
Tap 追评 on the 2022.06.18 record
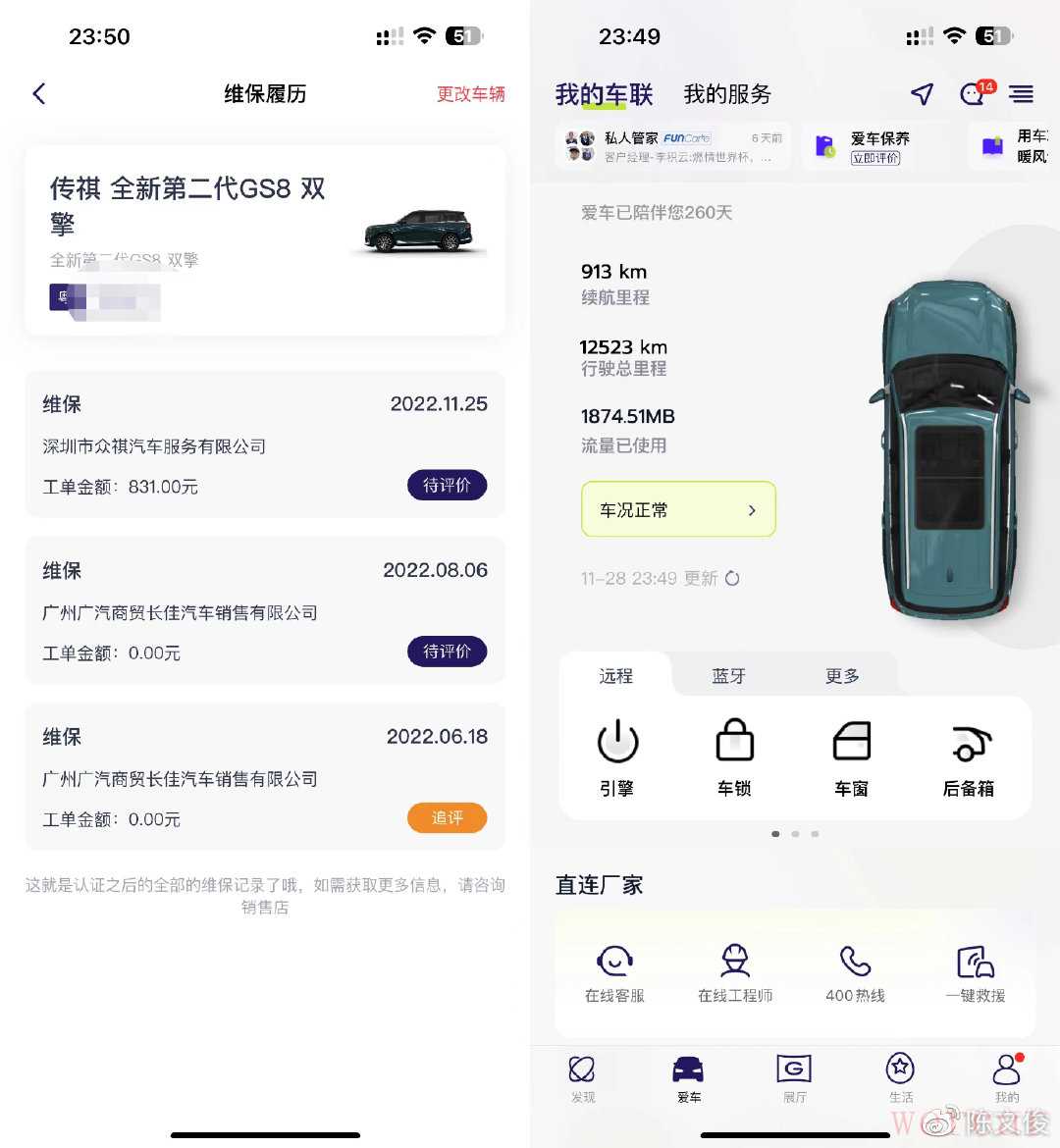[447, 817]
